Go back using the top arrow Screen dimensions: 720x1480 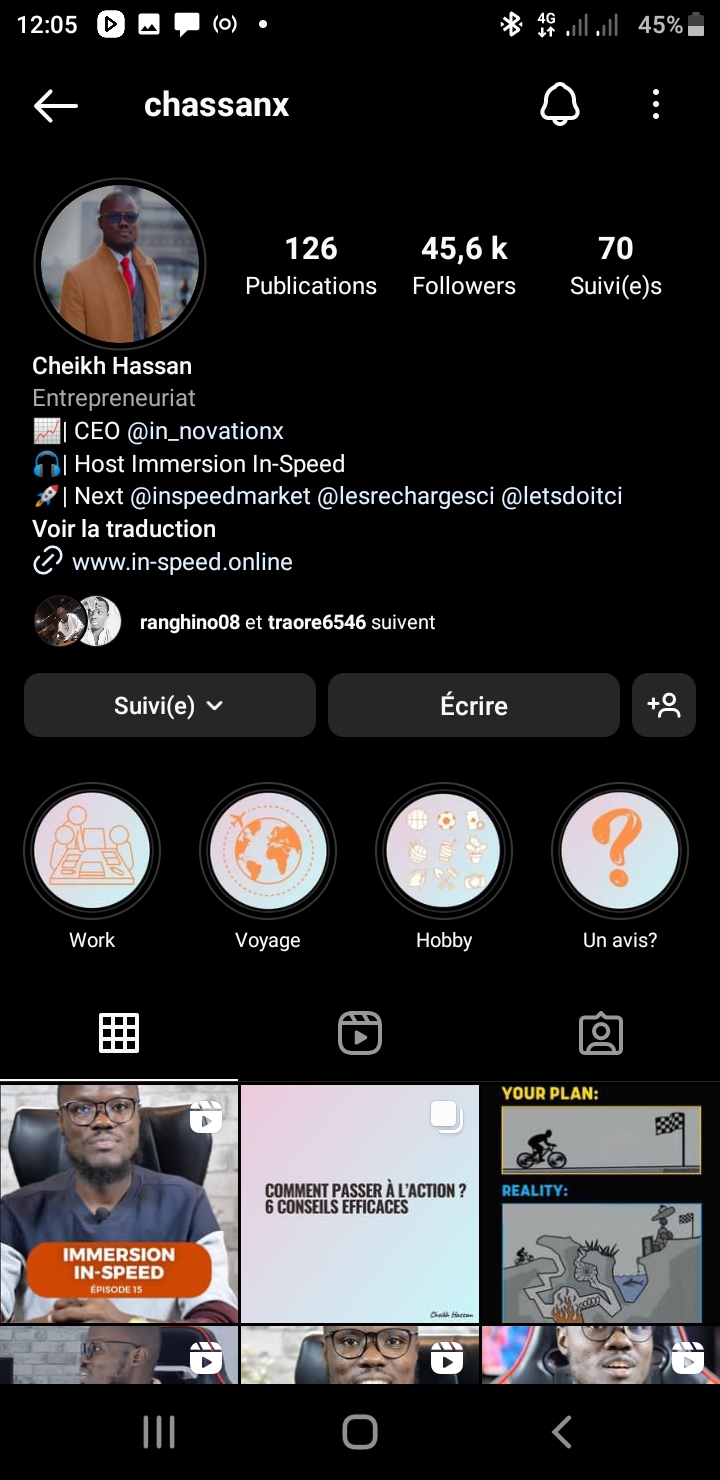[x=55, y=105]
